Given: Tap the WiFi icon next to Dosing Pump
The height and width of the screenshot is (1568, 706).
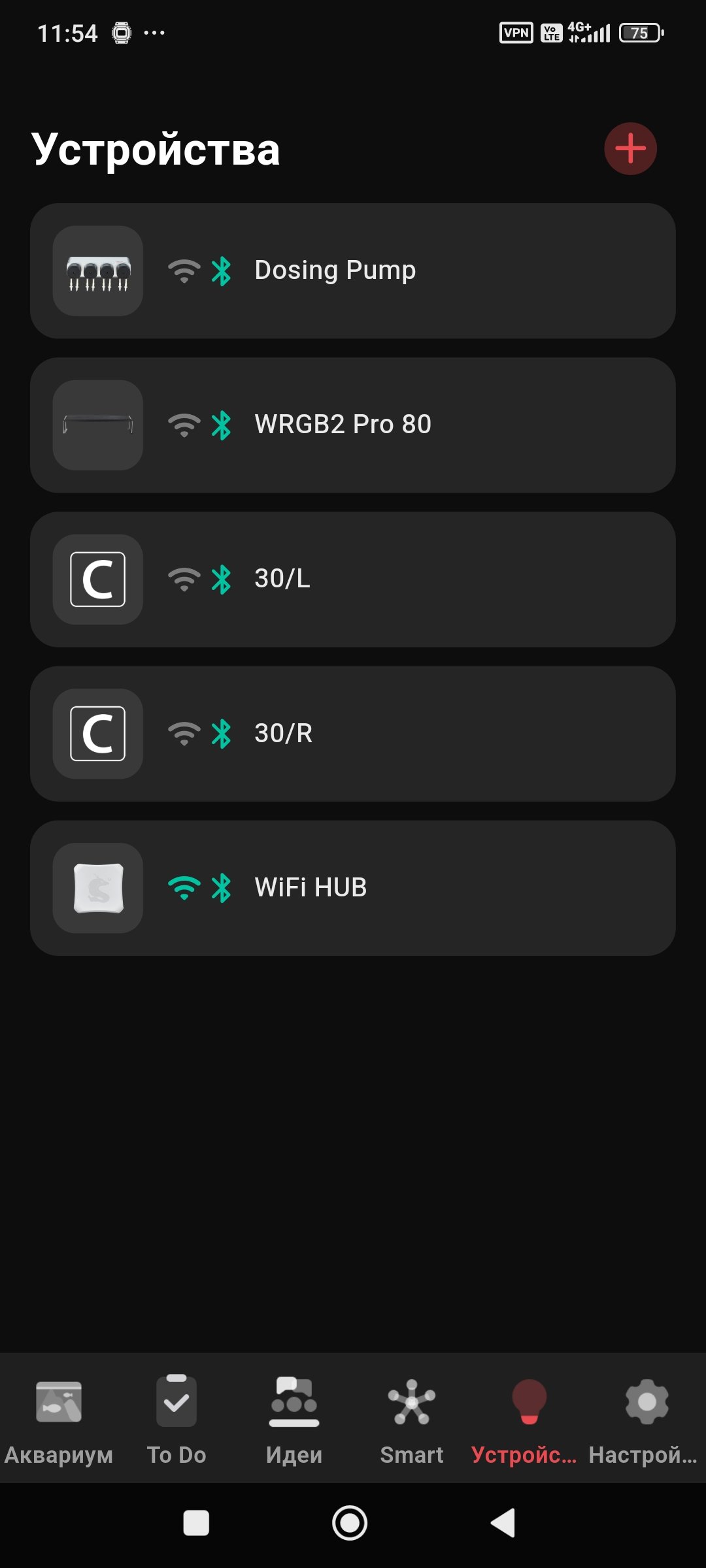Looking at the screenshot, I should pyautogui.click(x=184, y=270).
